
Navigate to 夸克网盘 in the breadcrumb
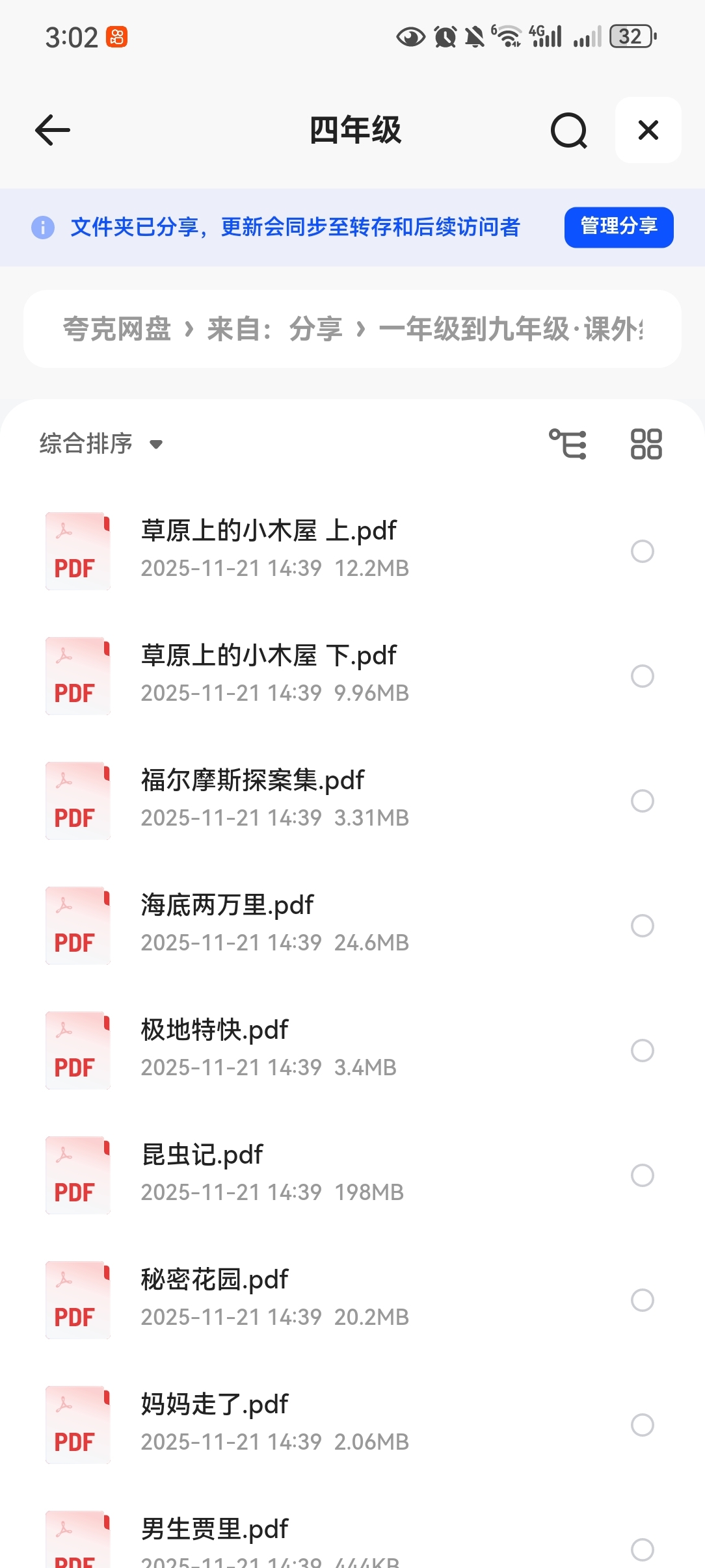click(x=117, y=329)
